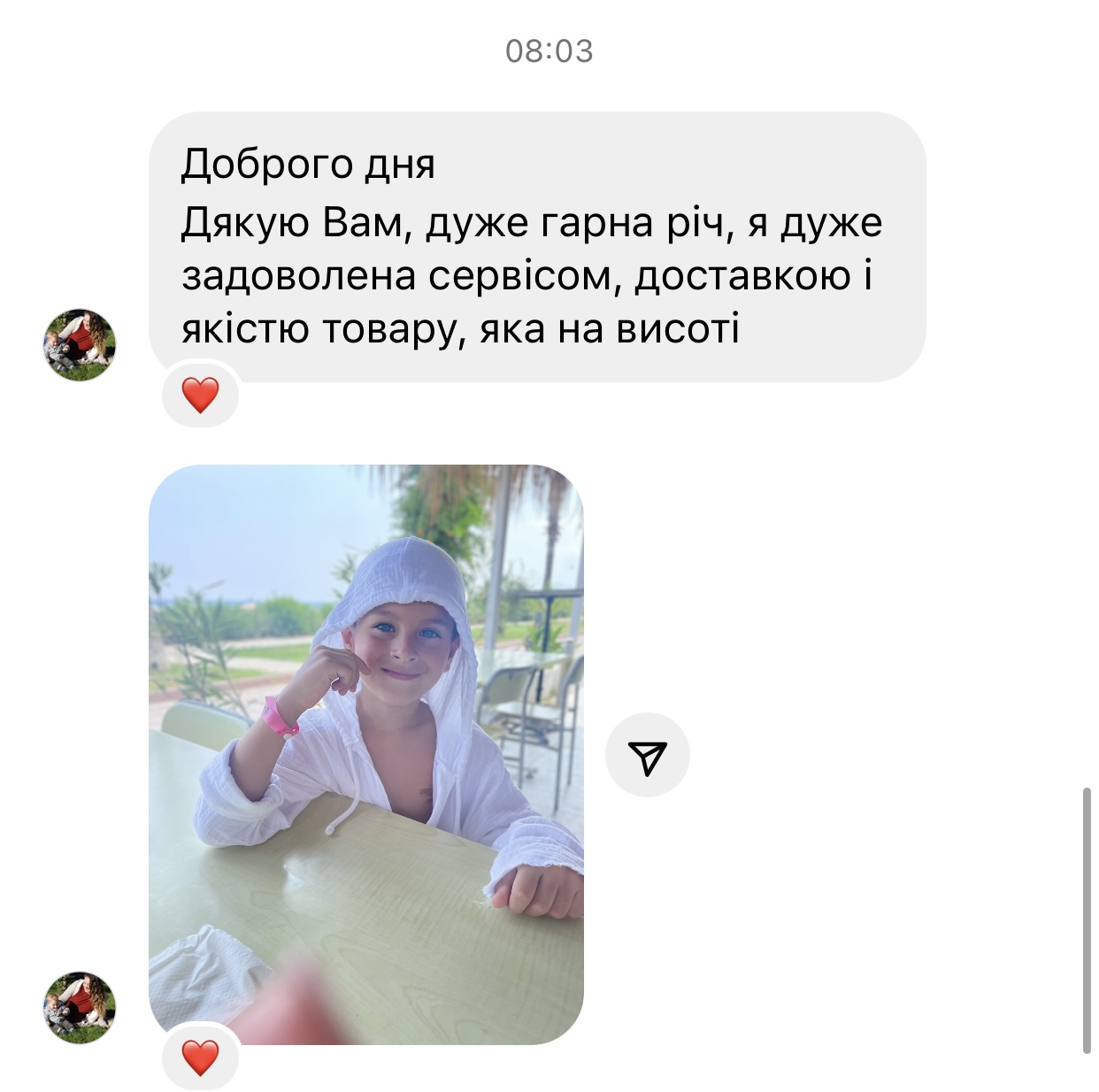Tap the heart reaction under the text message
This screenshot has height=1092, width=1099.
[x=201, y=395]
